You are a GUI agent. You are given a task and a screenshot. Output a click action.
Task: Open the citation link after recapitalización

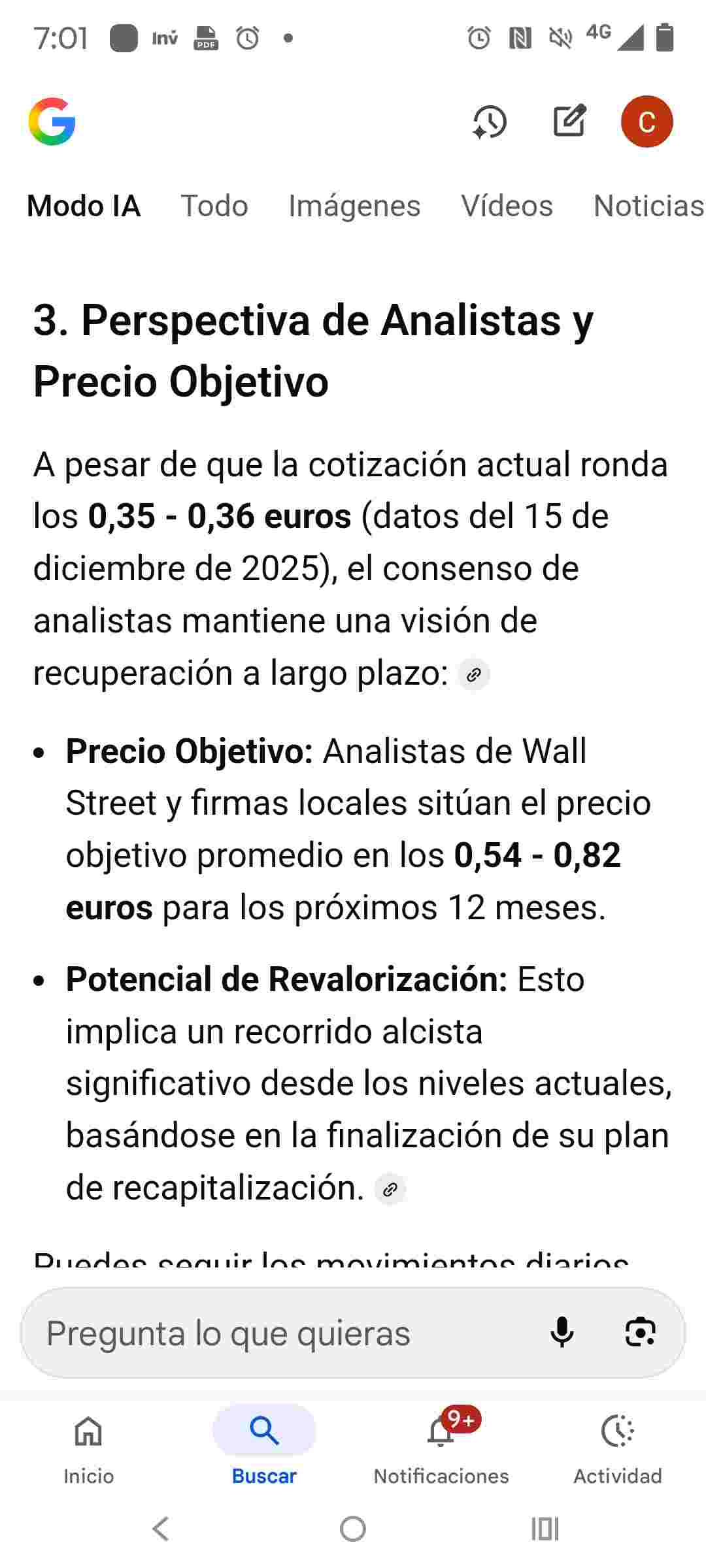click(x=390, y=1188)
